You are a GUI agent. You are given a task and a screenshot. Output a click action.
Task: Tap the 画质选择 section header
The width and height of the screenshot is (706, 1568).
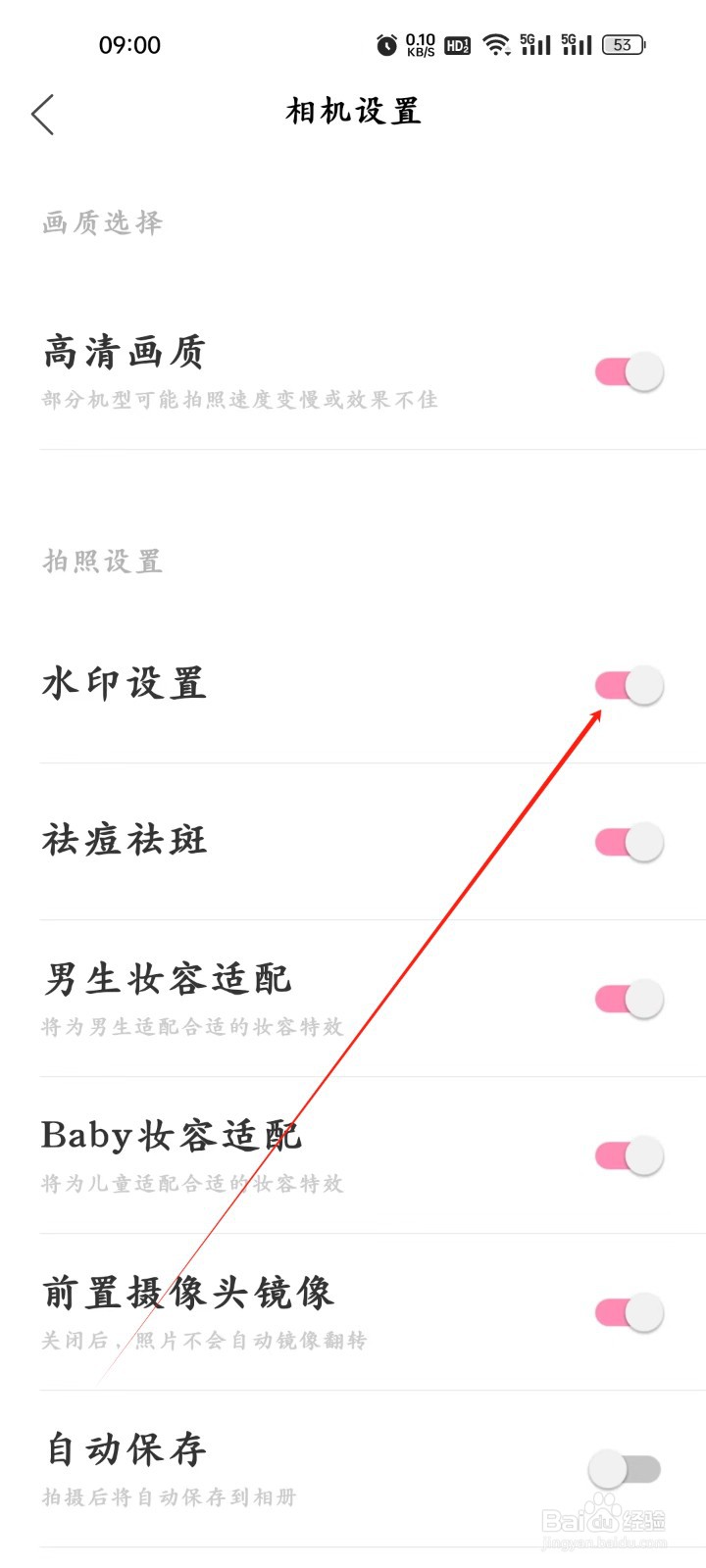(102, 223)
